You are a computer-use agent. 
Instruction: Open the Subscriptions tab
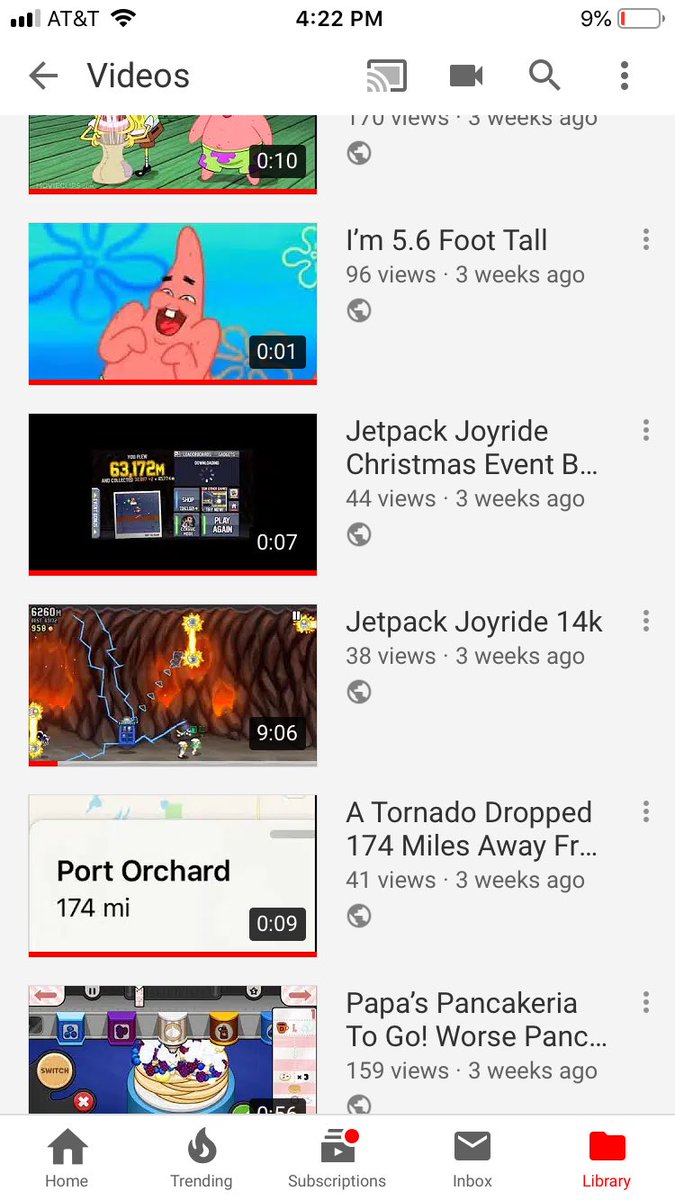pos(337,1158)
